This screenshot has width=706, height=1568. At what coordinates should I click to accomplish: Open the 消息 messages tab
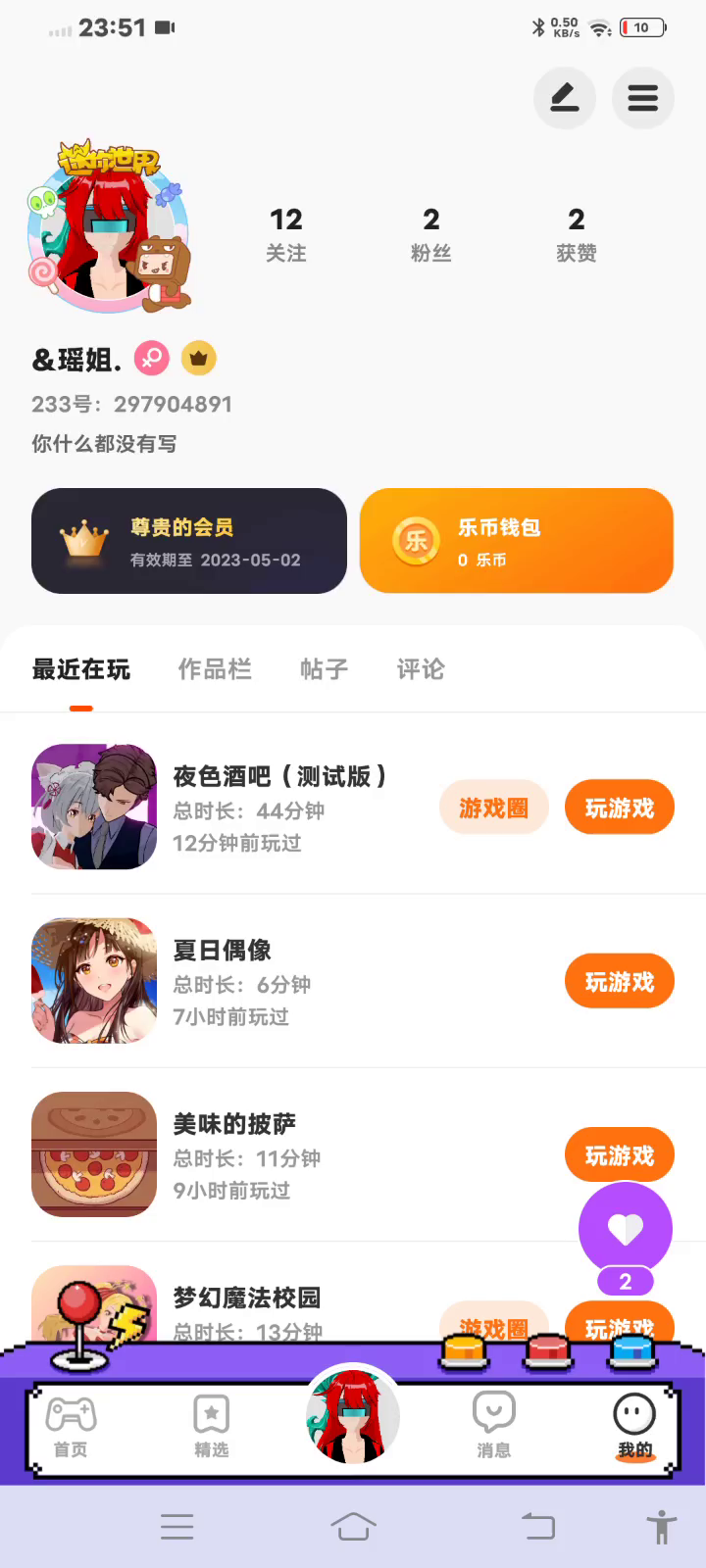pos(493,1427)
